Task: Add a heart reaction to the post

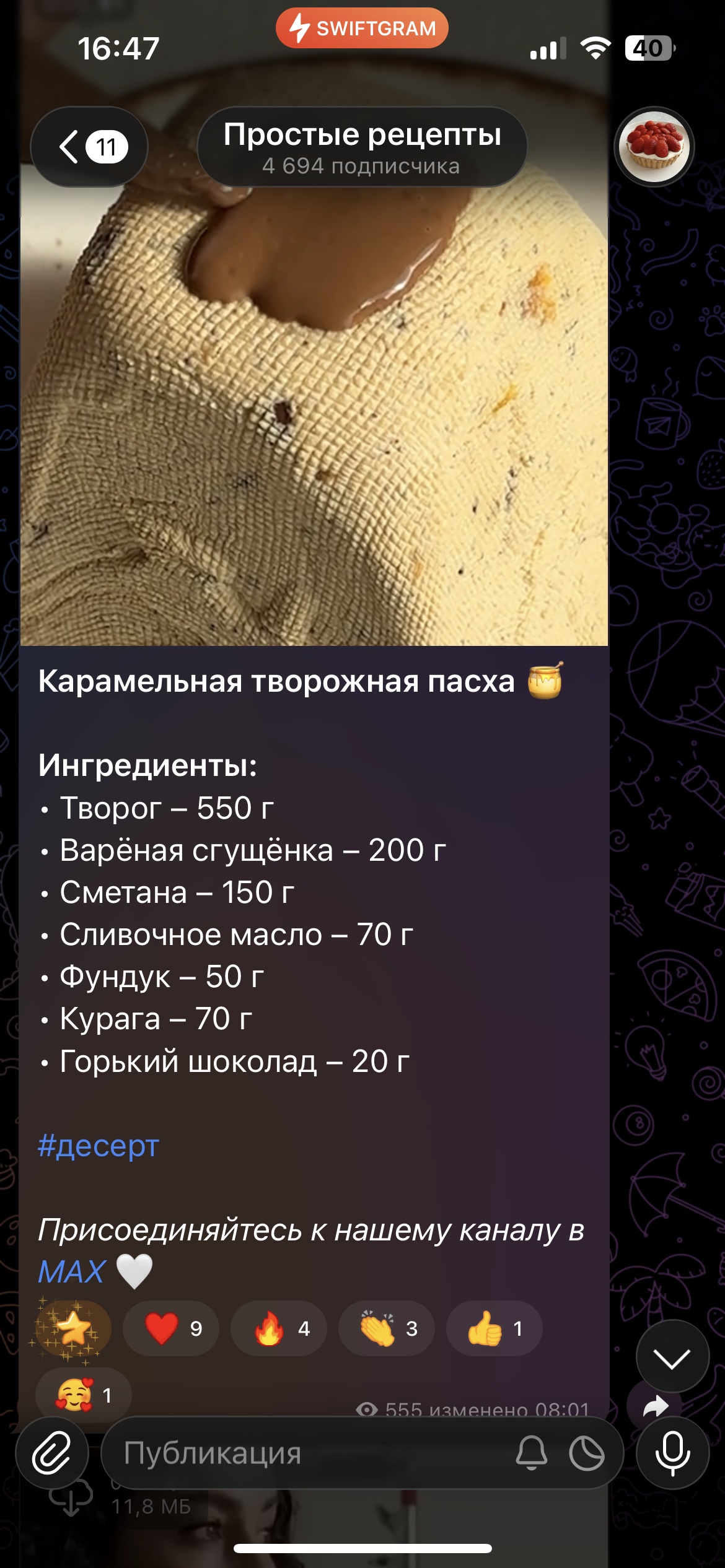Action: coord(171,1328)
